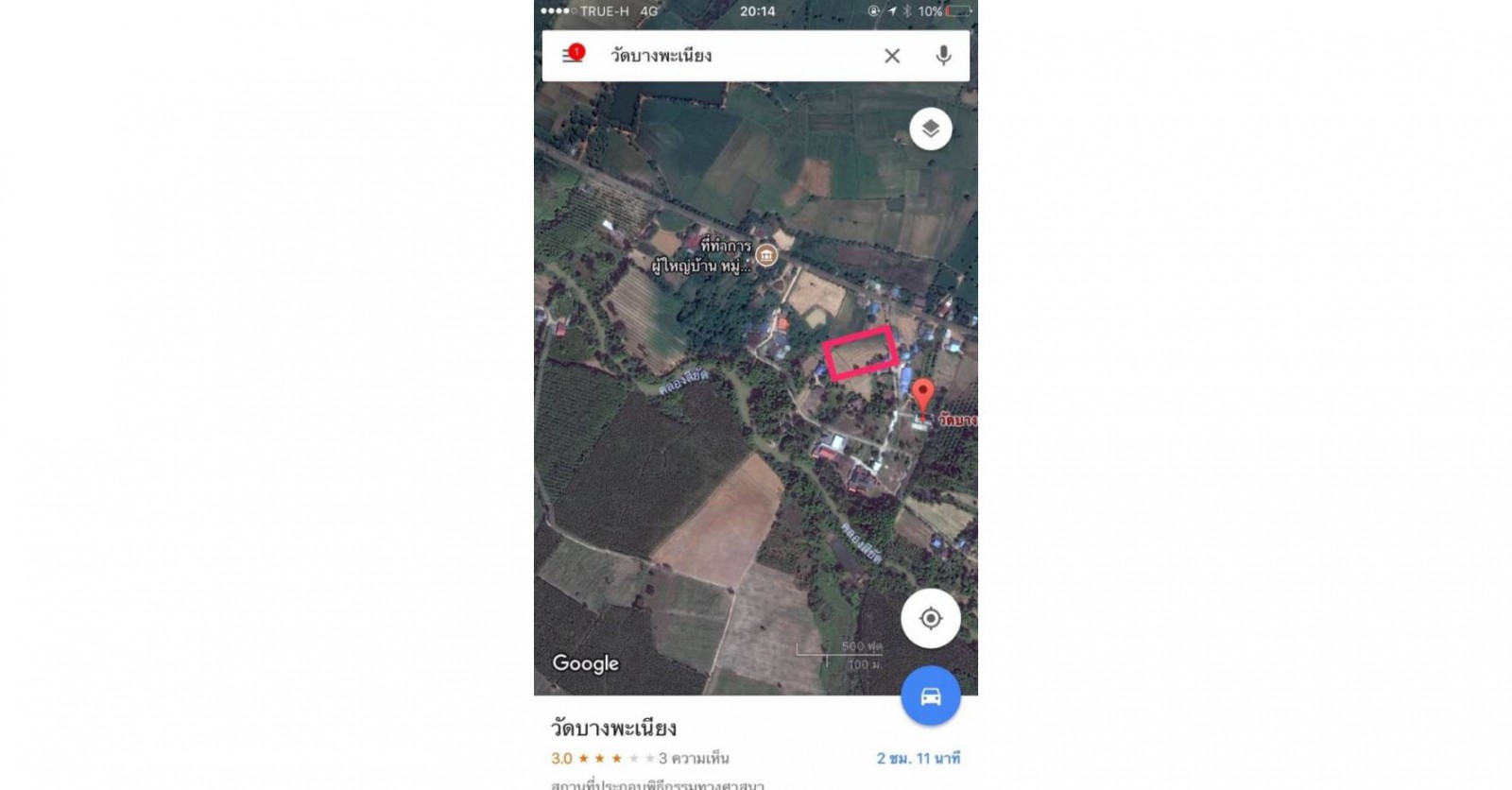This screenshot has height=790, width=1512.
Task: Start voice search with the microphone
Action: point(942,56)
